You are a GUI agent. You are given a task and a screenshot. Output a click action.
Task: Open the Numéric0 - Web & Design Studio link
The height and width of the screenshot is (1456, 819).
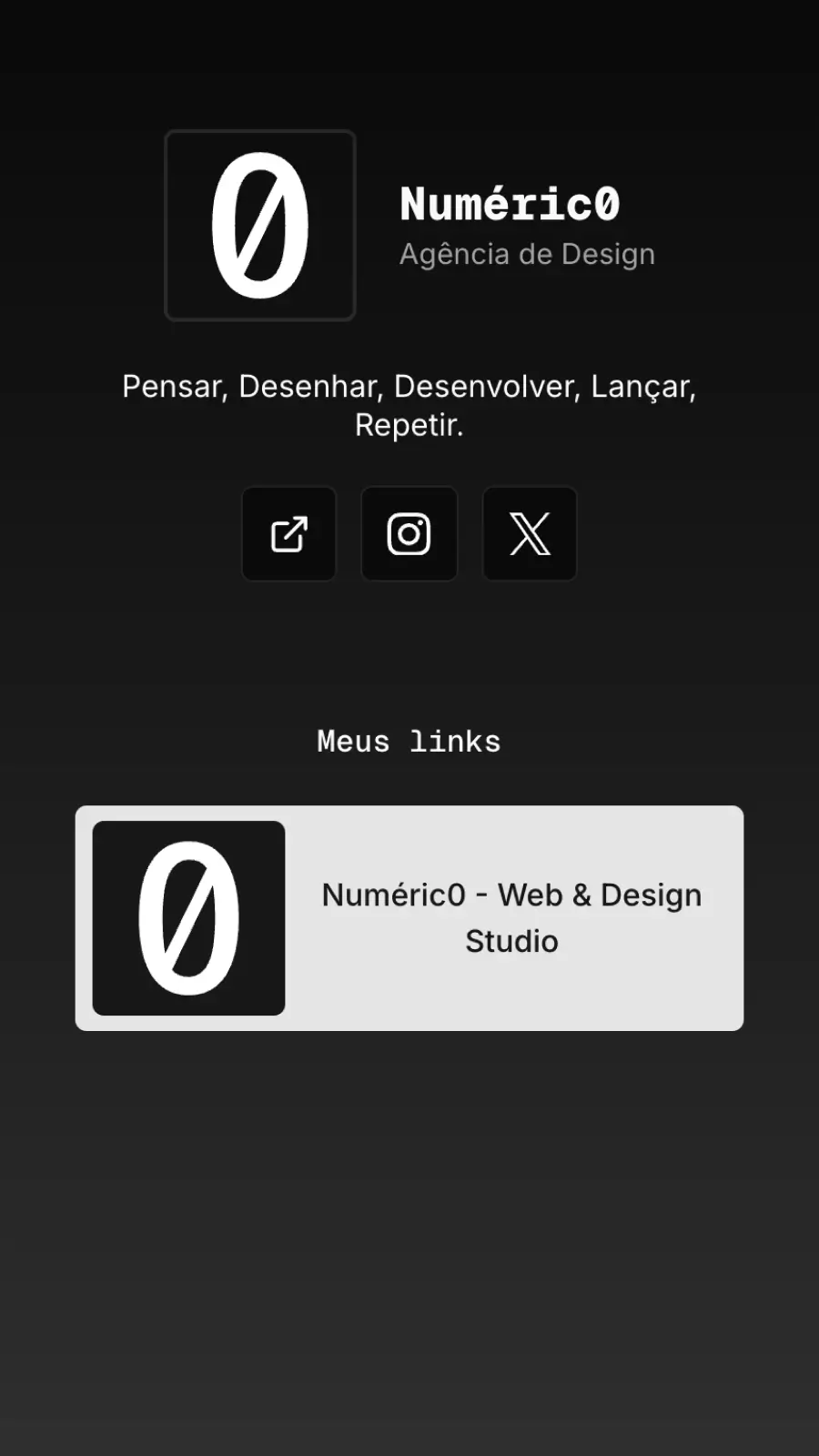coord(409,917)
